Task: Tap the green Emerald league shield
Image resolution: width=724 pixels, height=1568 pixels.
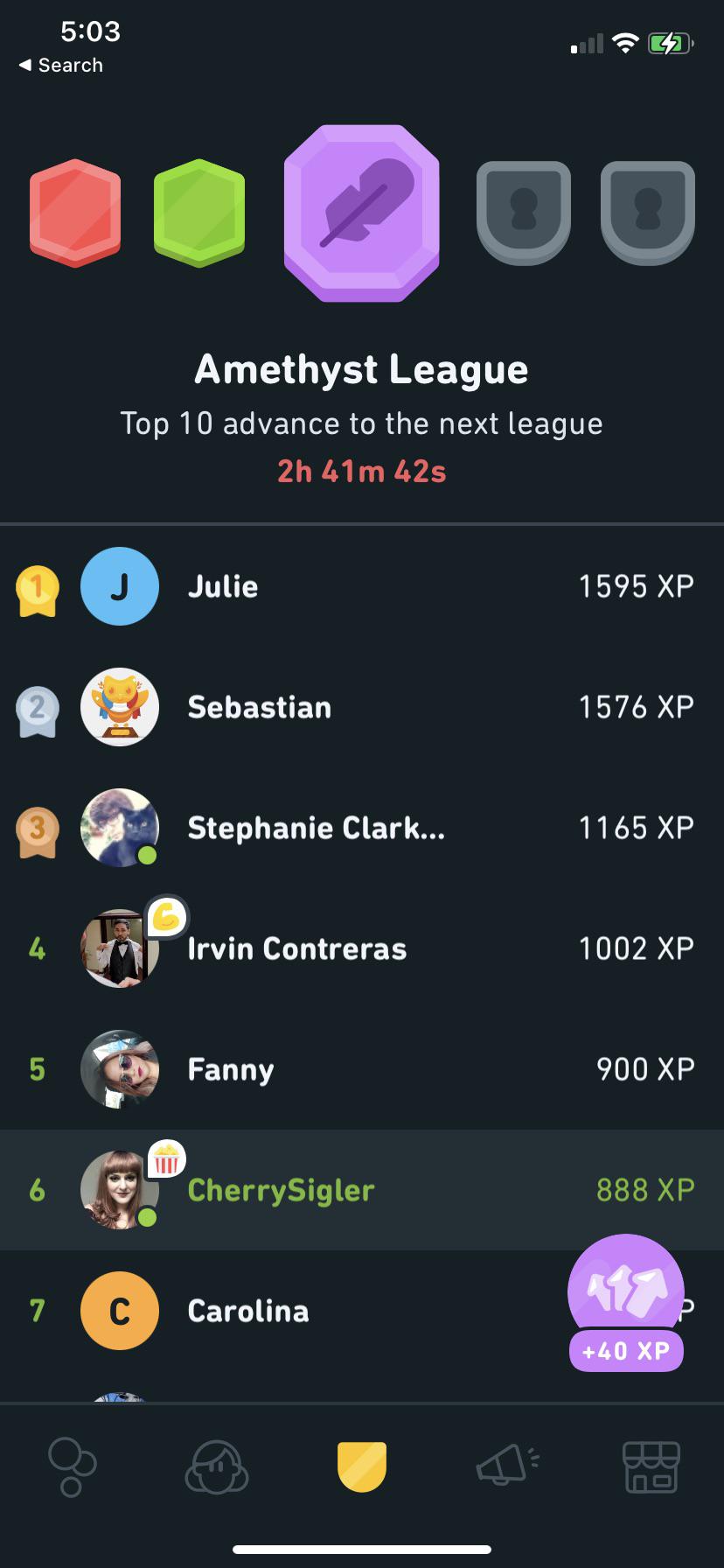Action: tap(199, 213)
